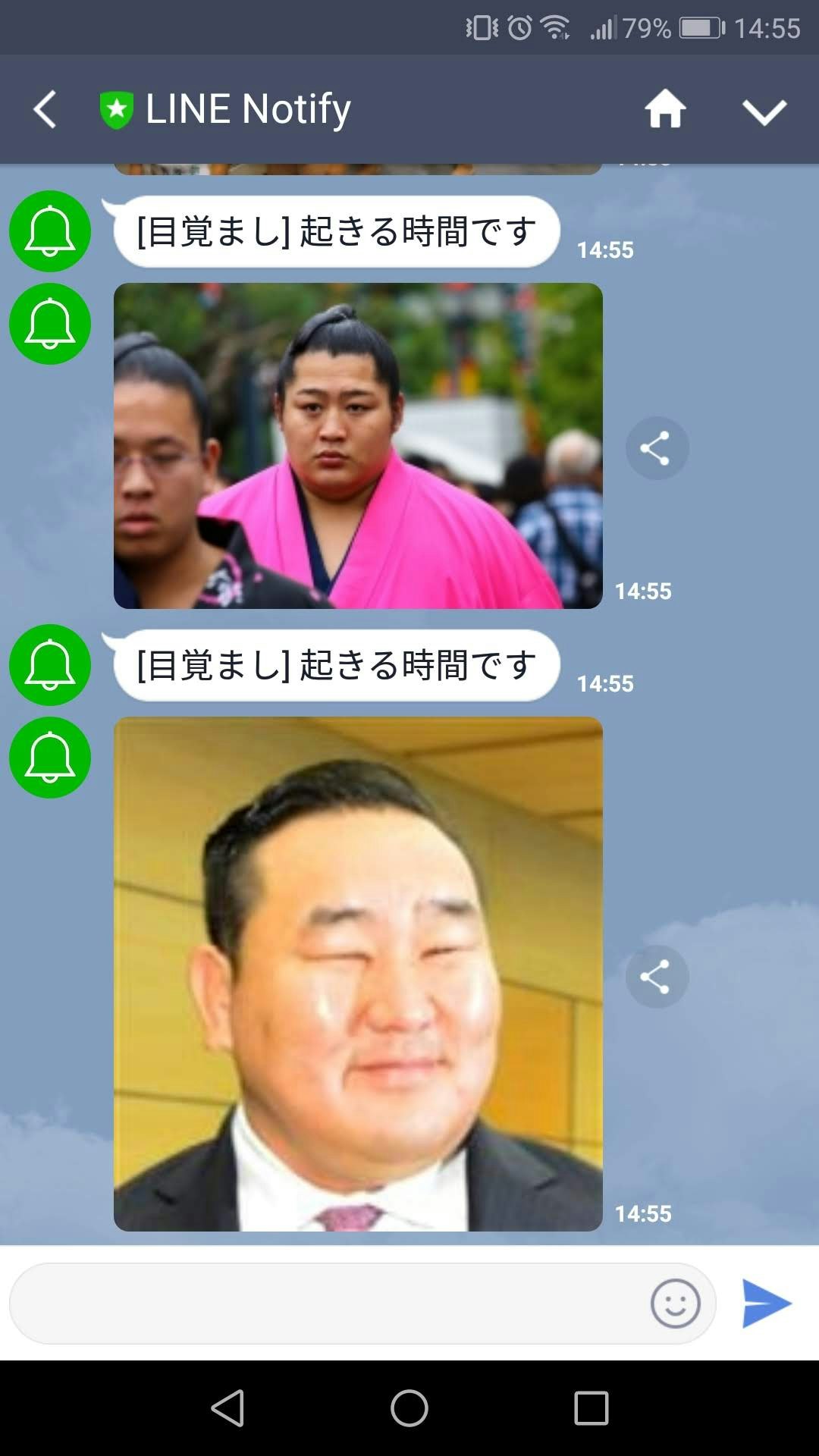The image size is (819, 1456).
Task: Open the pink kimono photo message
Action: (x=358, y=446)
